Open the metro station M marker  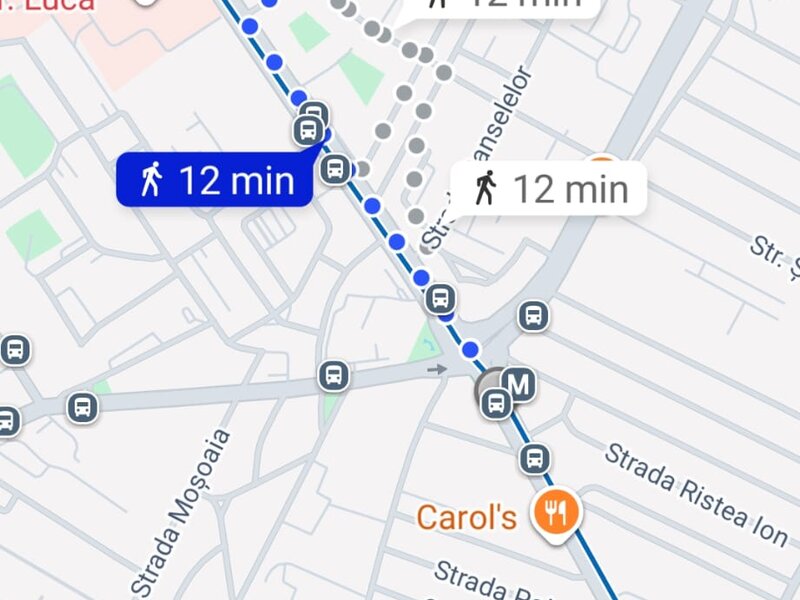click(518, 382)
